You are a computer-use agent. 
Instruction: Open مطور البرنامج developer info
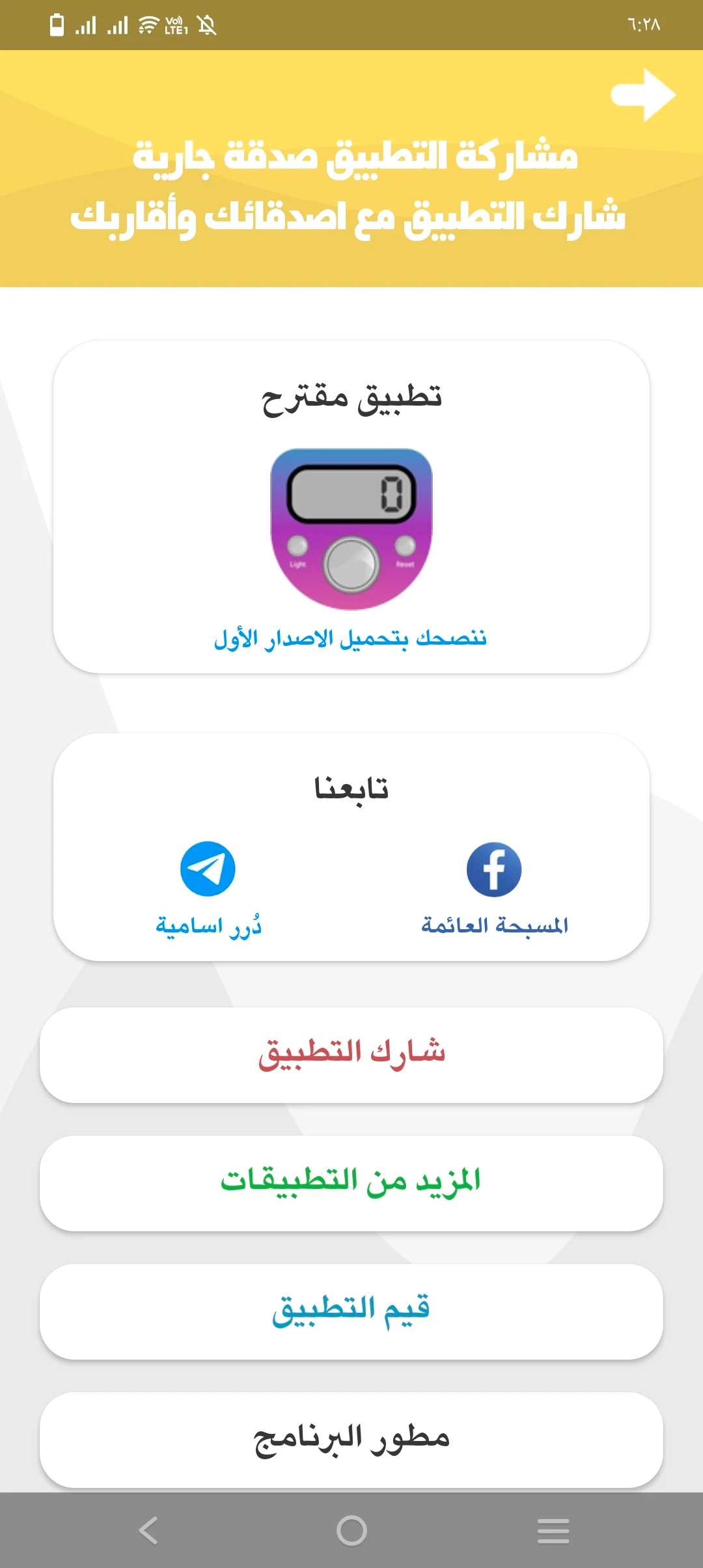pyautogui.click(x=351, y=1440)
